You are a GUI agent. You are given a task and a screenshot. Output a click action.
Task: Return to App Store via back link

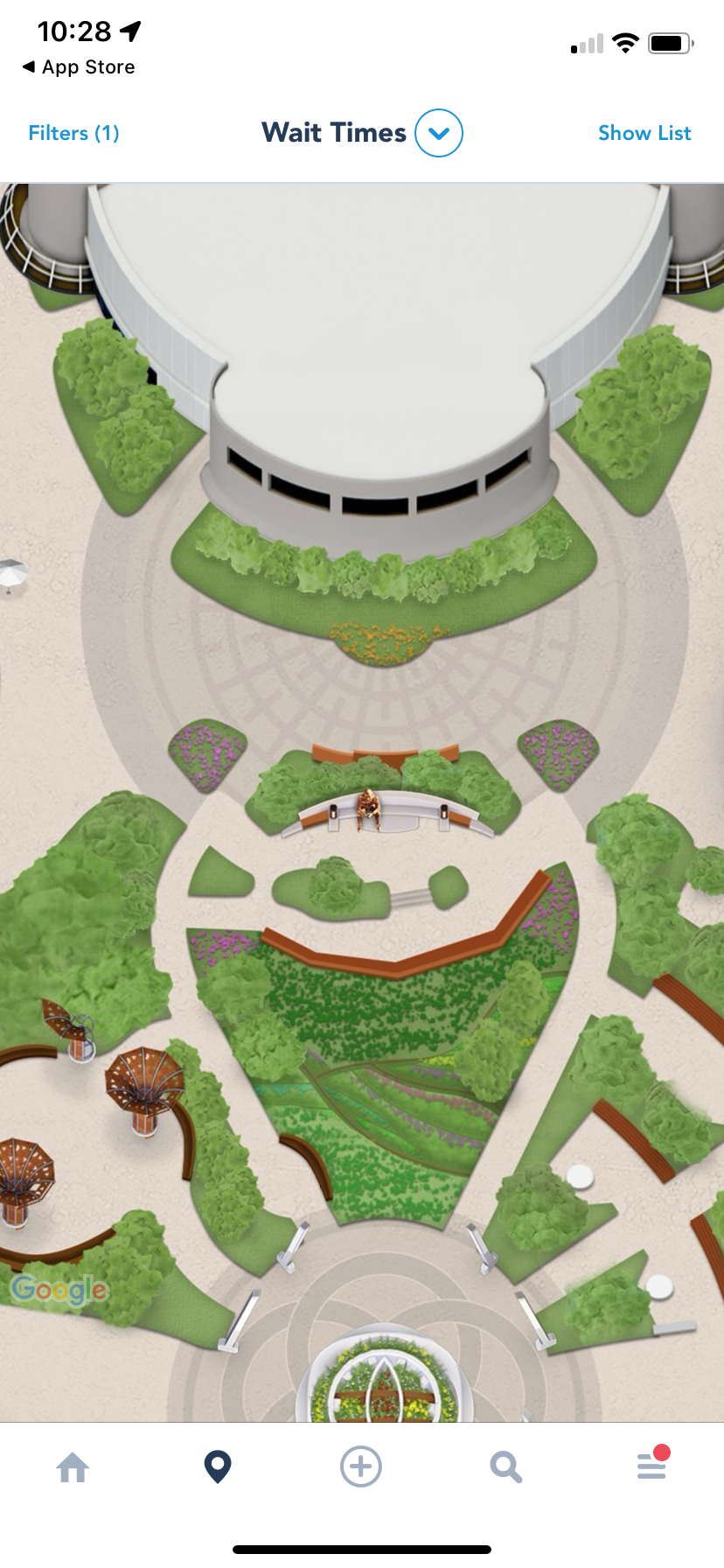point(79,67)
